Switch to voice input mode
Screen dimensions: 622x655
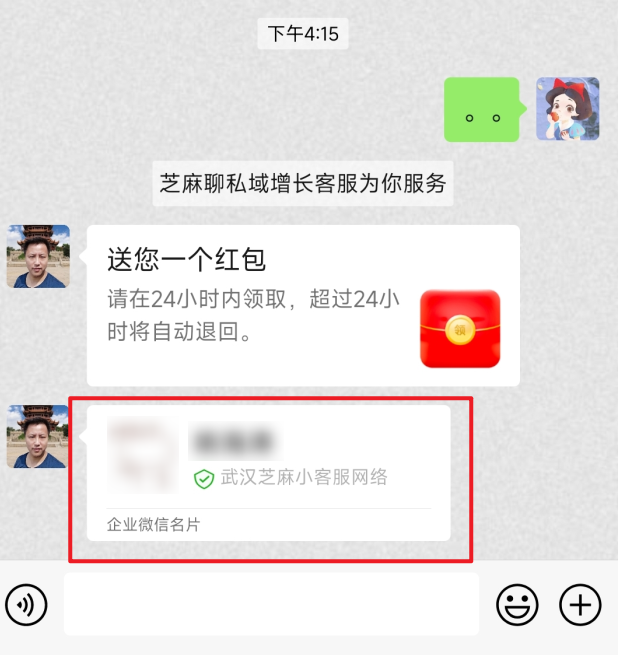[x=26, y=604]
